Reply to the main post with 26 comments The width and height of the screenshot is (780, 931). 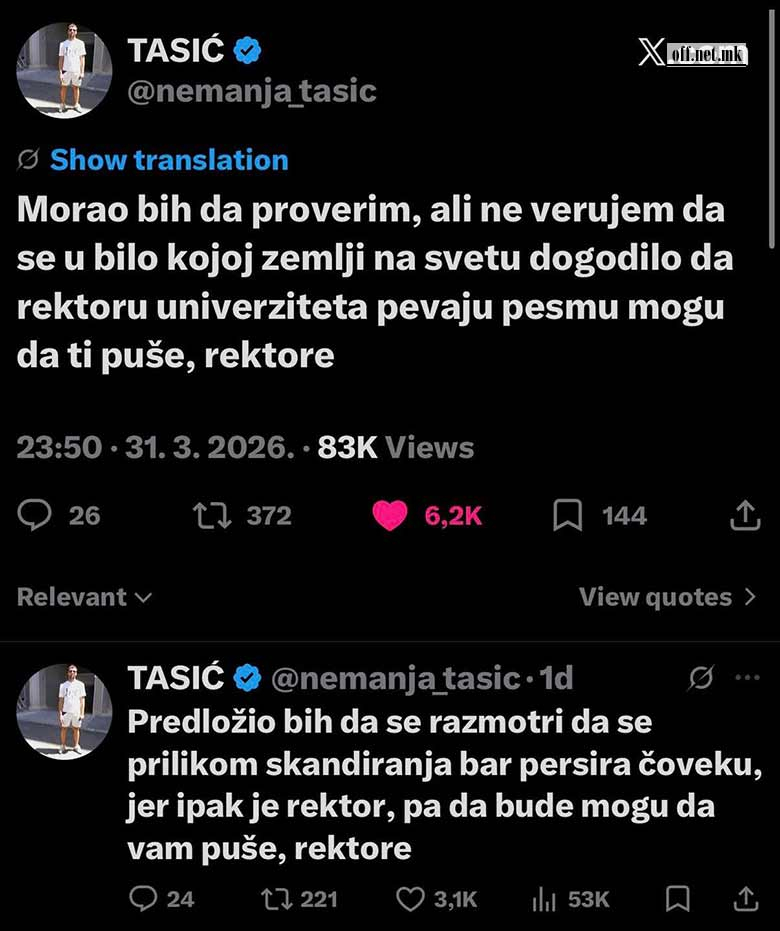(36, 516)
